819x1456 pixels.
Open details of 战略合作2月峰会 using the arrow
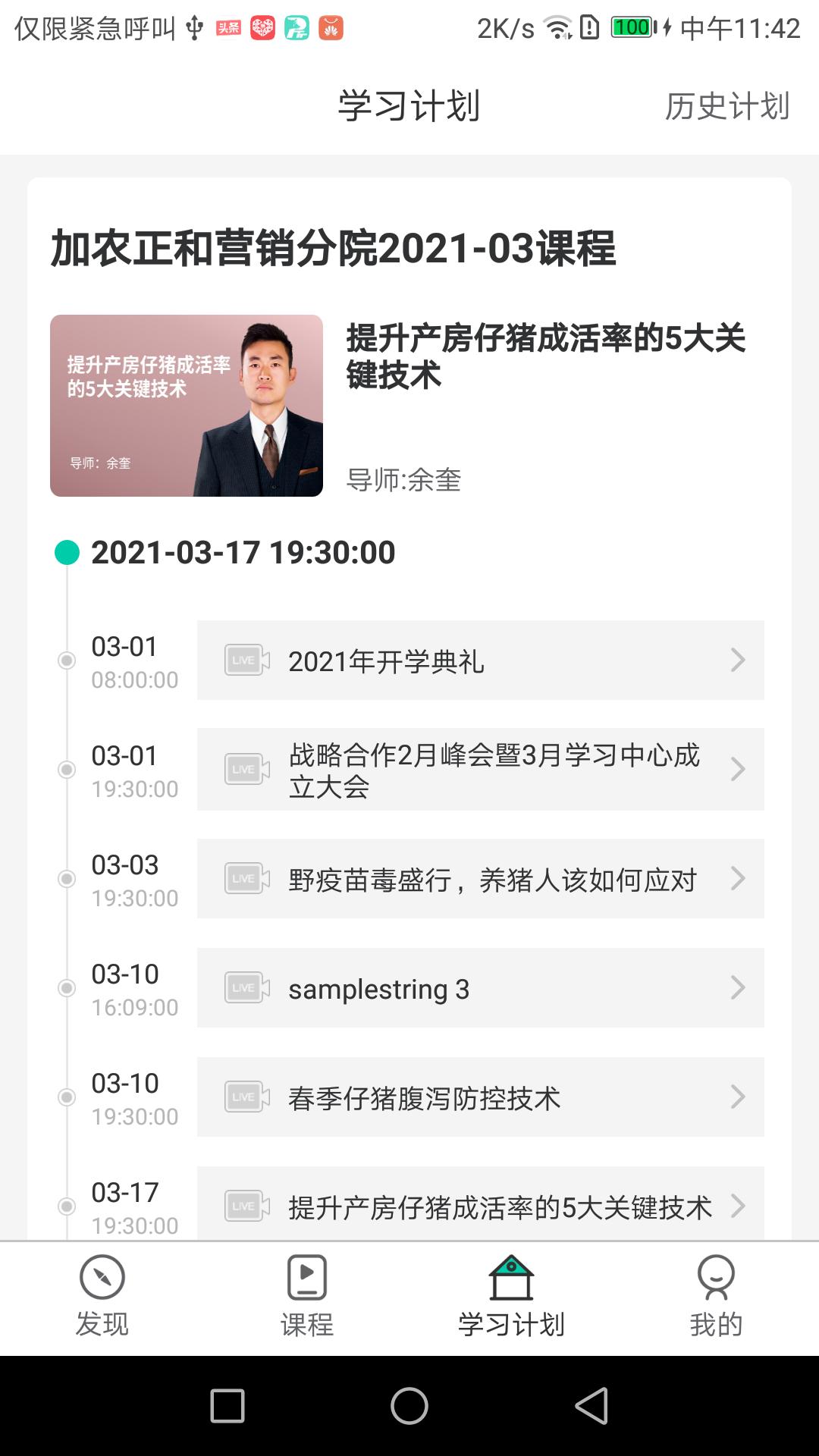click(x=736, y=770)
